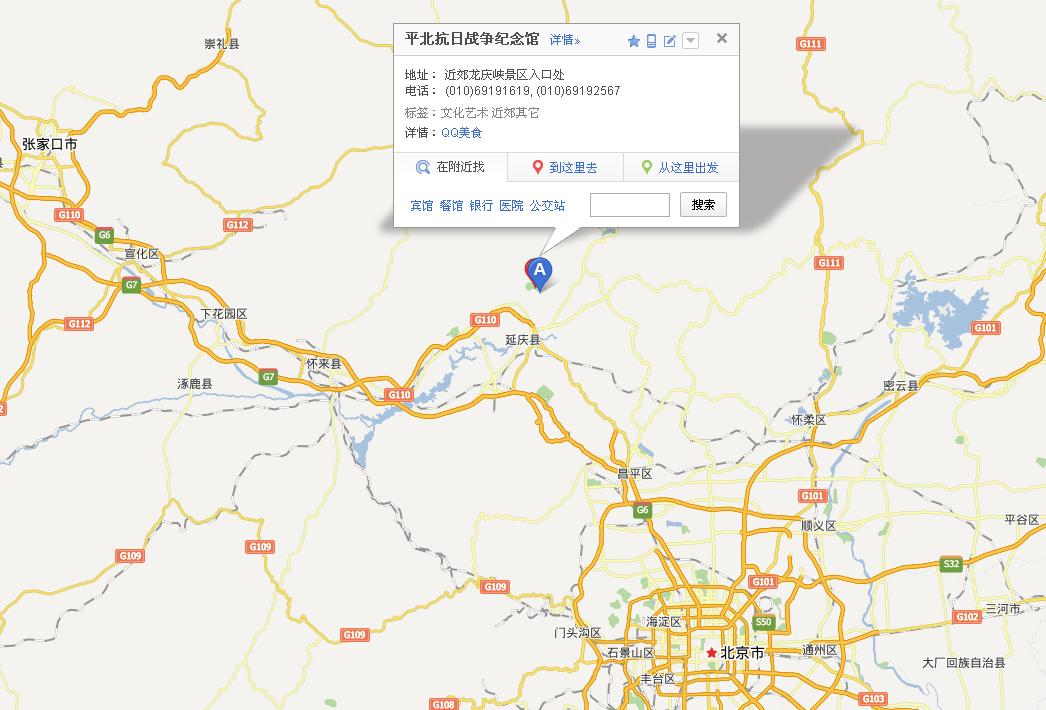The image size is (1046, 710).
Task: Search nearby 宾馆
Action: pyautogui.click(x=421, y=205)
